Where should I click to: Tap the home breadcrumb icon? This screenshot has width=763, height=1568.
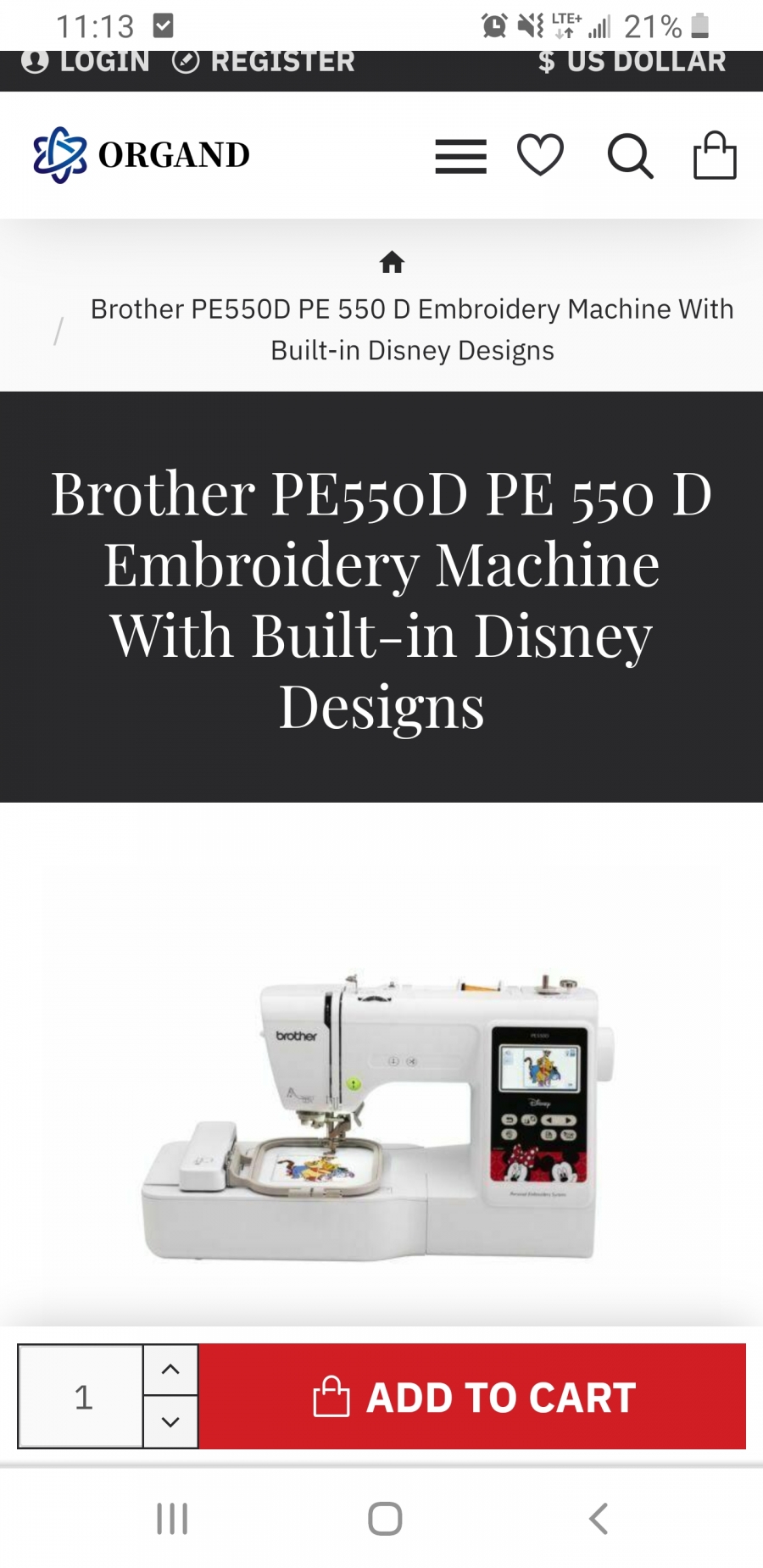(392, 263)
